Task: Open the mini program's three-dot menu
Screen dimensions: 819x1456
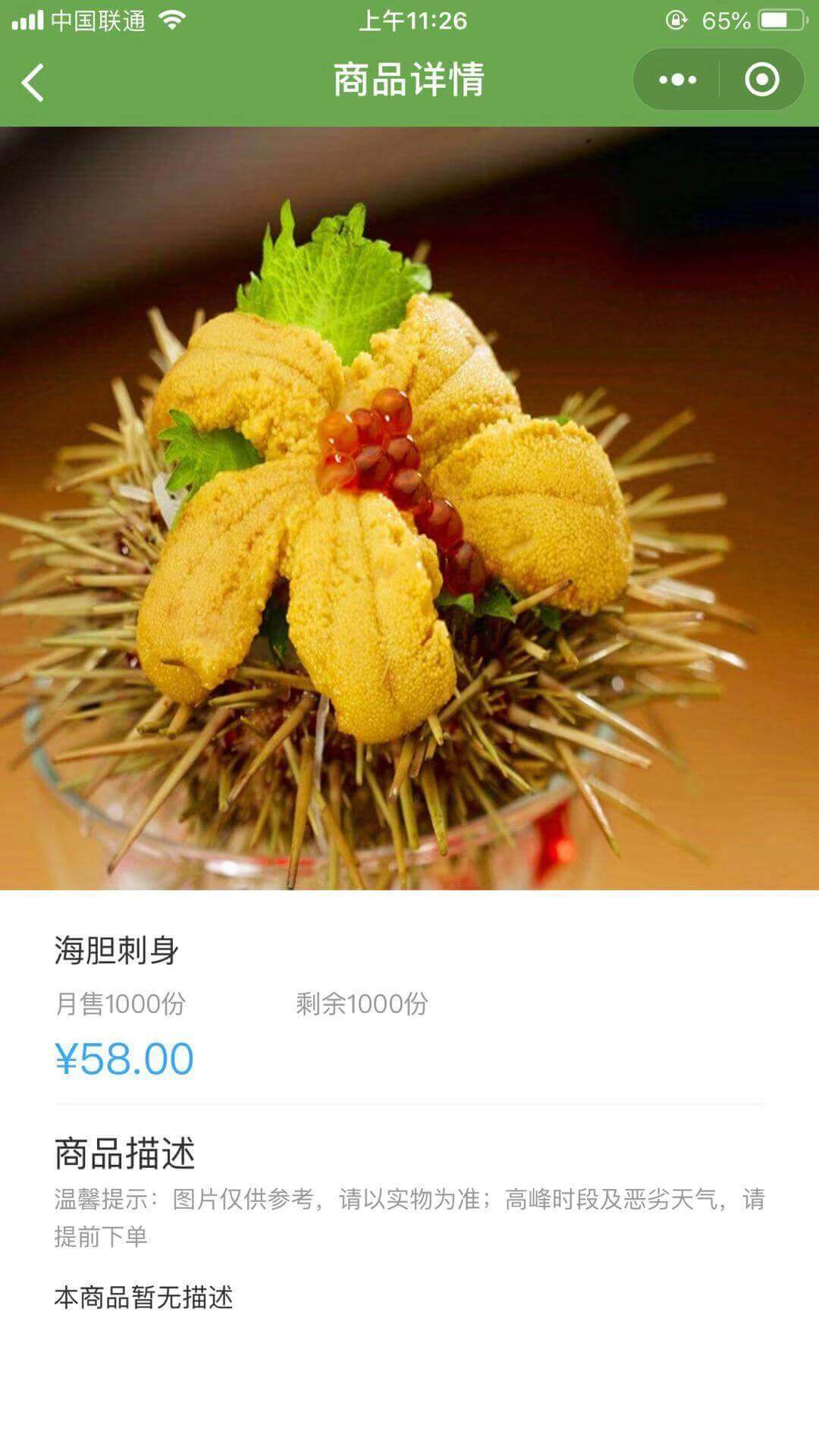Action: (x=677, y=80)
